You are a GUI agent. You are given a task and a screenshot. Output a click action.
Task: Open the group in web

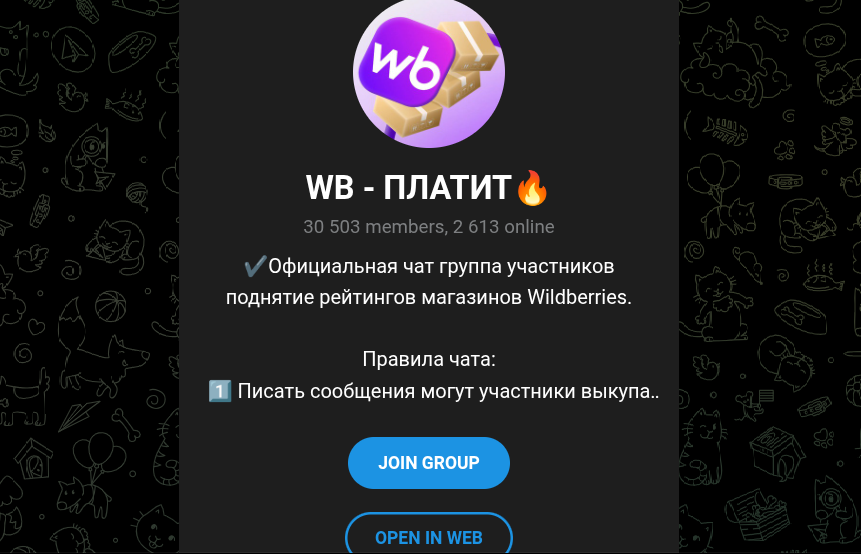429,536
